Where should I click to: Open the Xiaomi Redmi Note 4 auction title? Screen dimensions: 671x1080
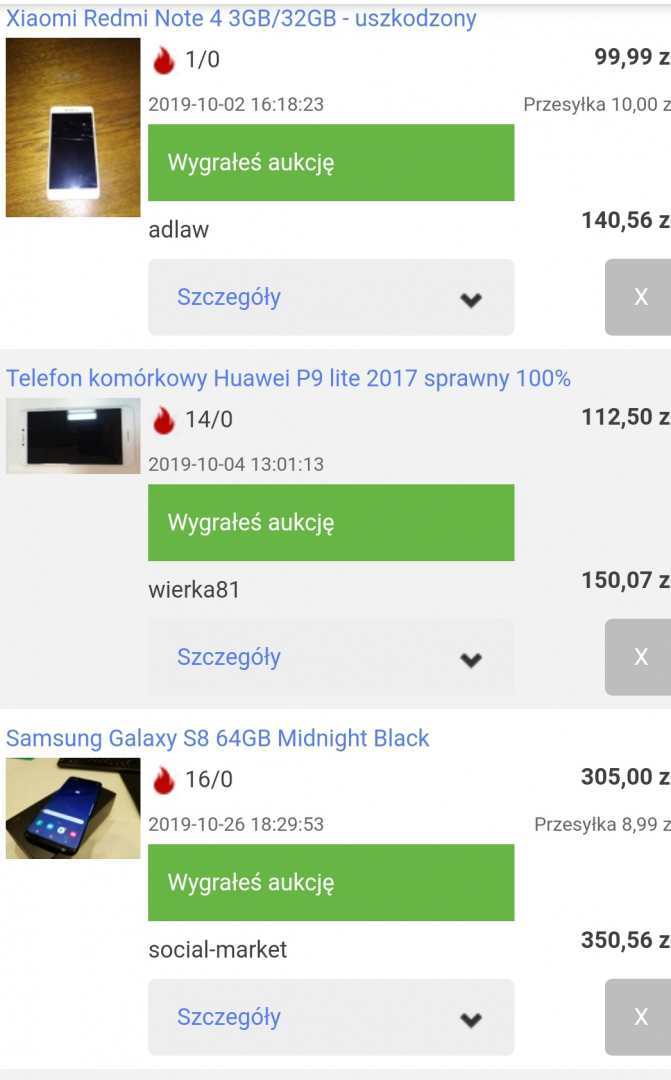click(241, 18)
